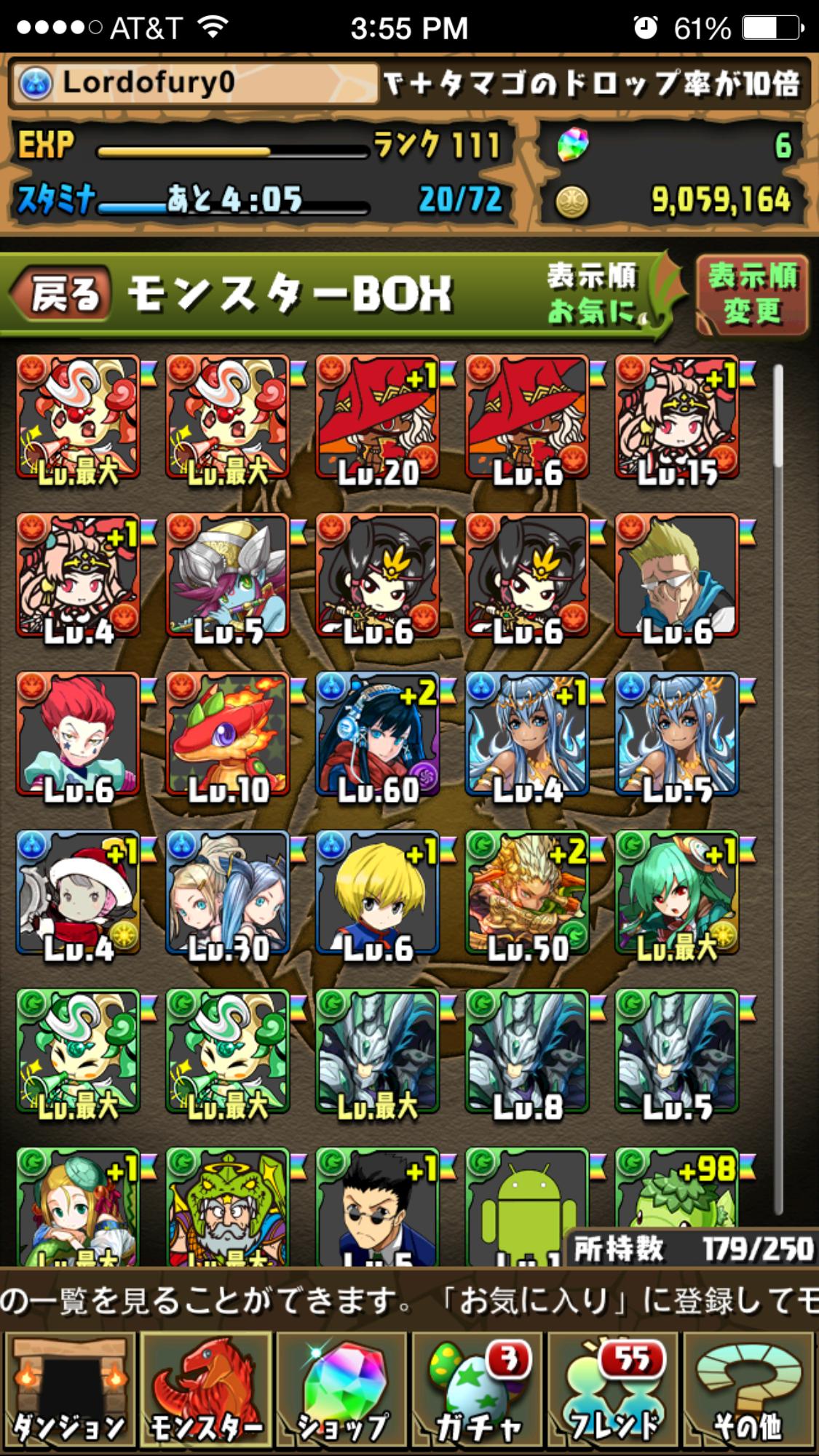Select the red dragon monster Lv.10
Image resolution: width=819 pixels, height=1456 pixels.
[x=228, y=733]
